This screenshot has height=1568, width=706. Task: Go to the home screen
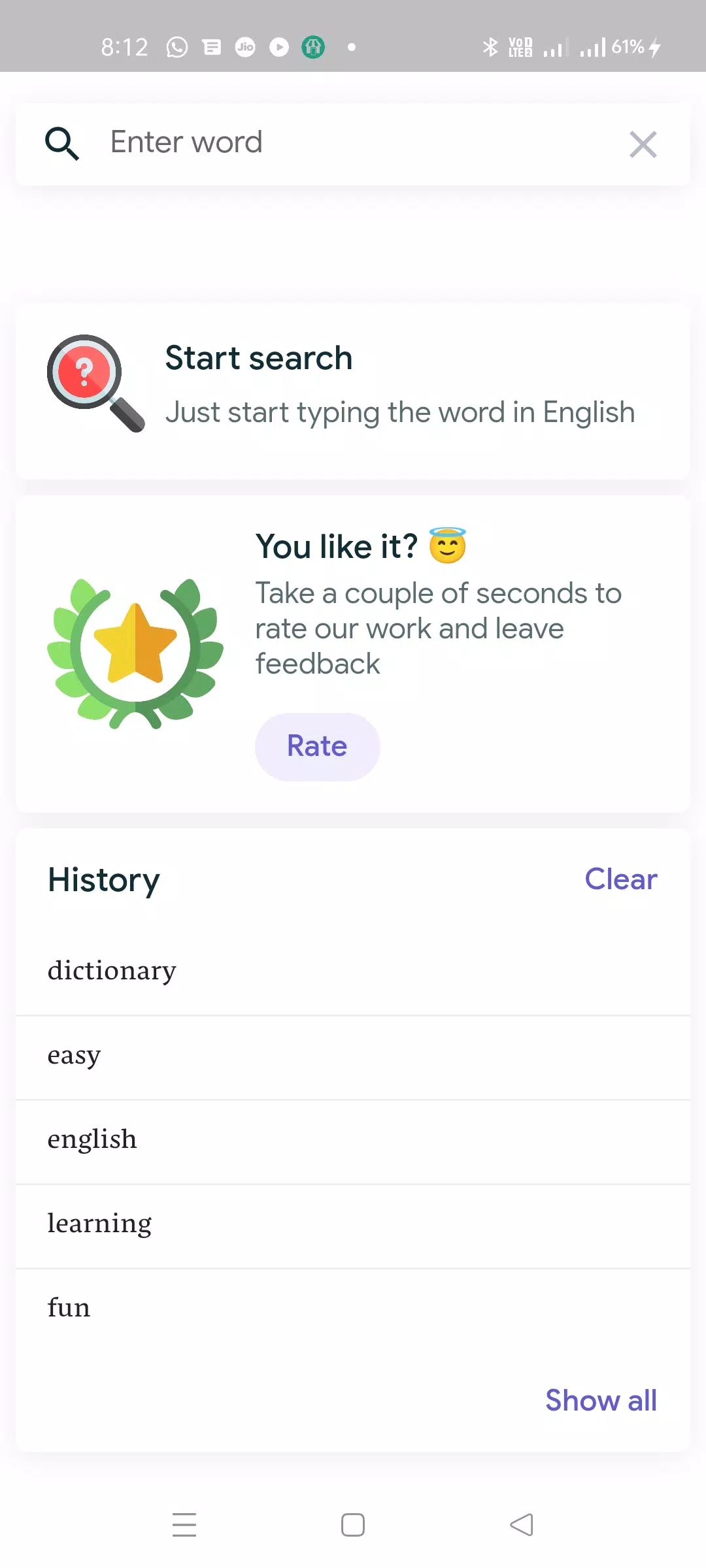pos(353,1525)
